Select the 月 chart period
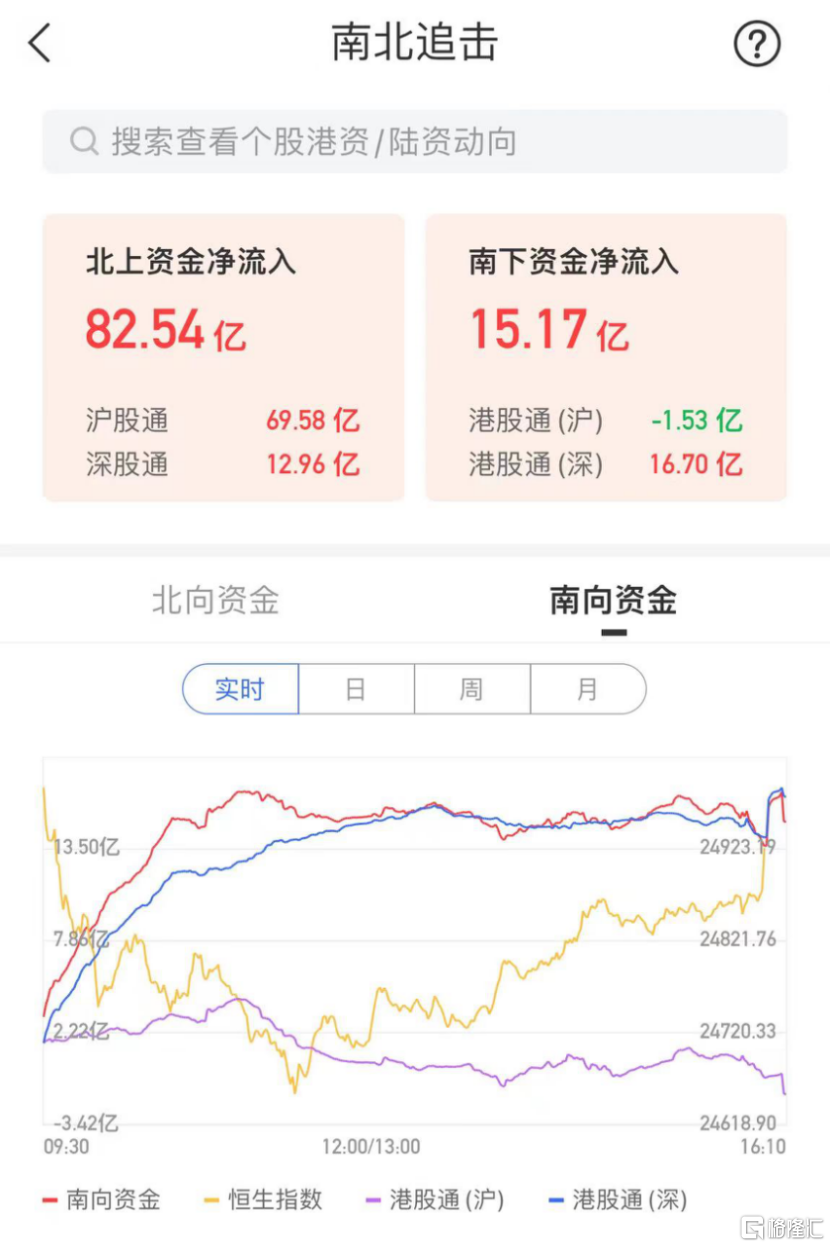Screen dimensions: 830x1247 588,689
